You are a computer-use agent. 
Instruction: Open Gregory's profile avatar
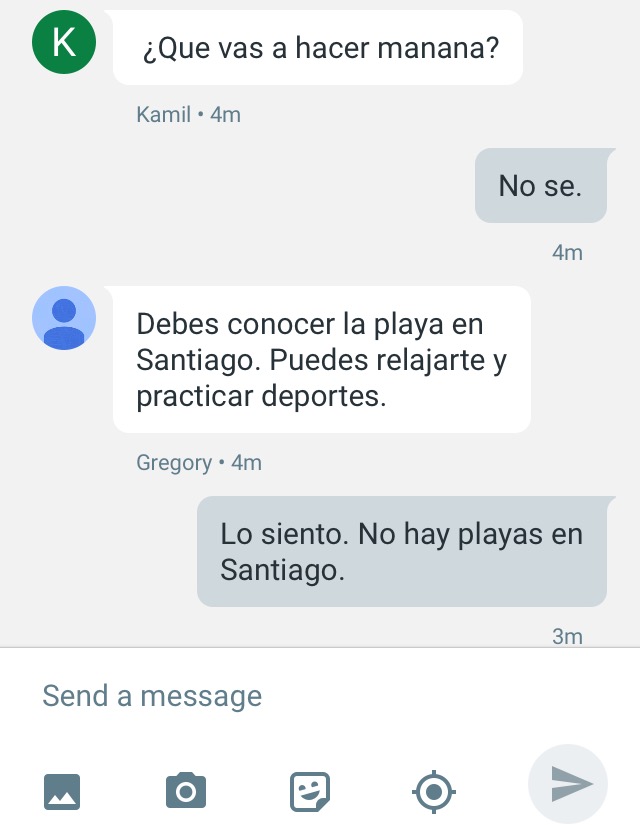[x=64, y=318]
